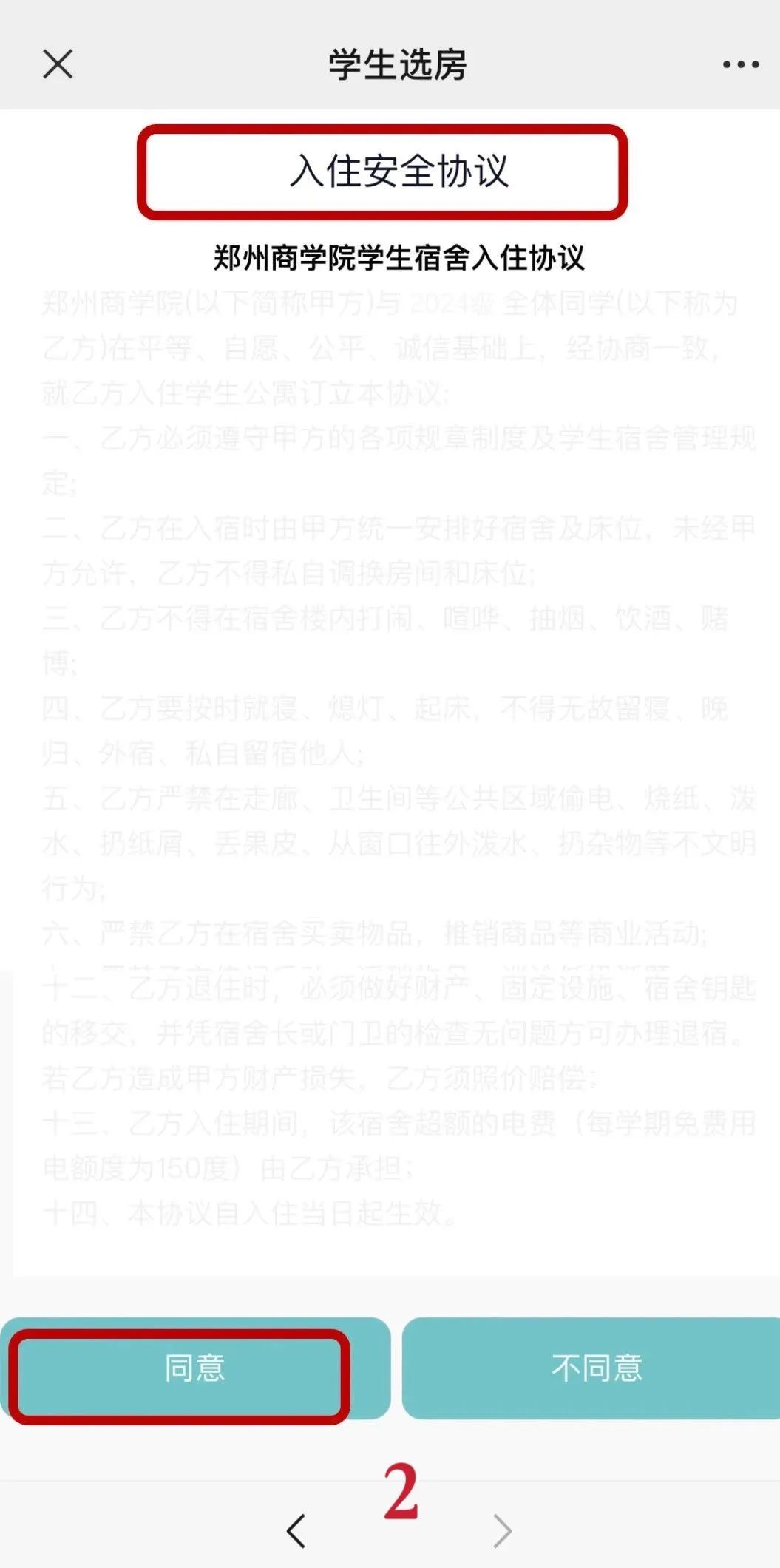Go back with the left arrow
The height and width of the screenshot is (1568, 780).
click(296, 1530)
